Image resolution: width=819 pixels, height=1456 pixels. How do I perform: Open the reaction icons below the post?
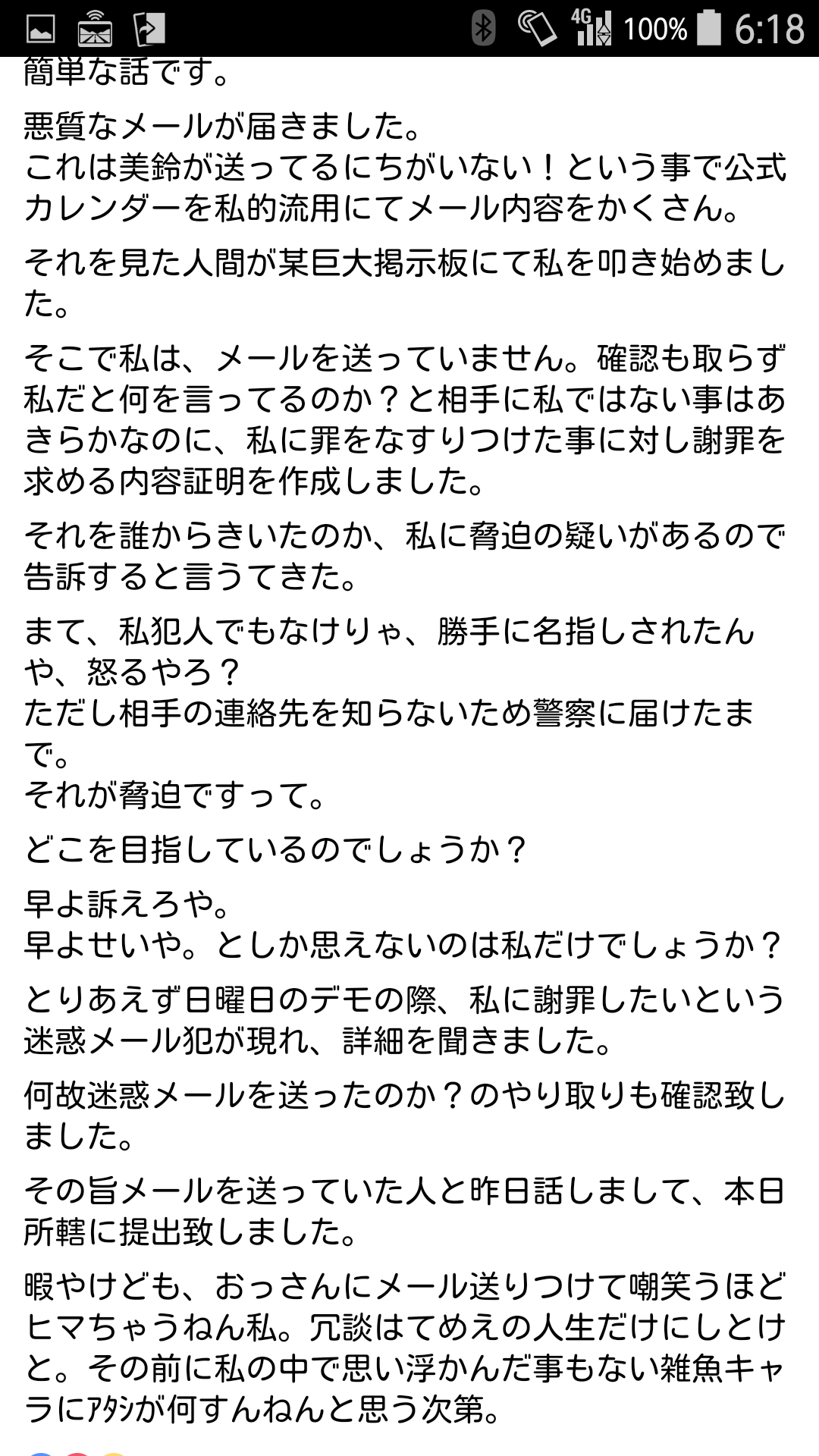click(x=76, y=1451)
